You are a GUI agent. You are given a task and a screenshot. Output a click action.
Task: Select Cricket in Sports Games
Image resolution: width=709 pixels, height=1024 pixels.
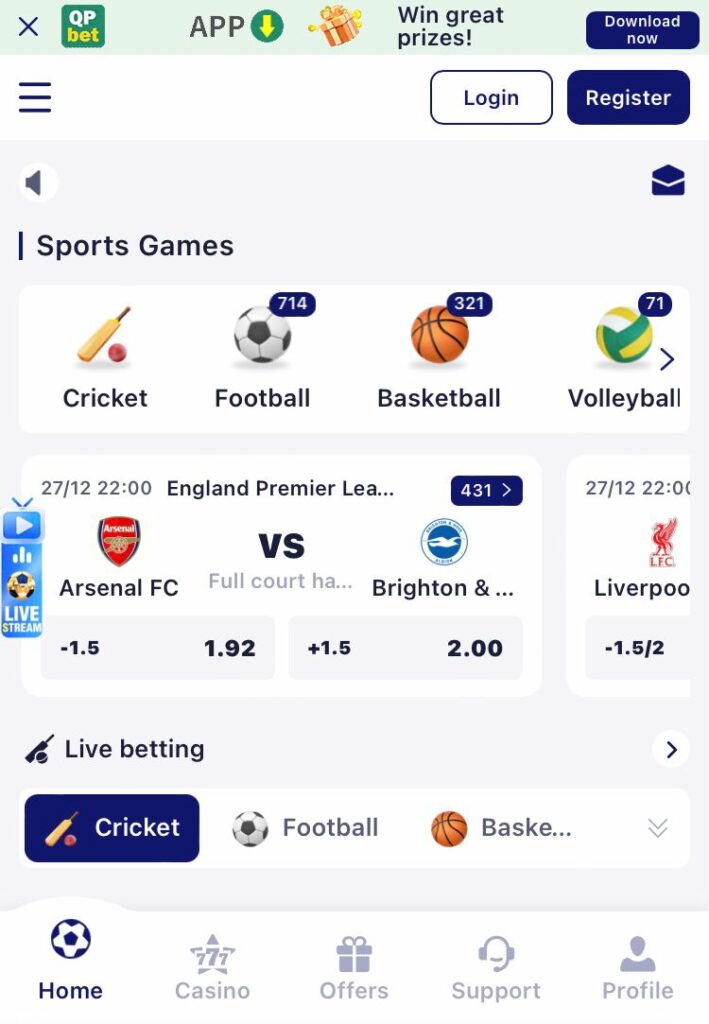tap(105, 358)
